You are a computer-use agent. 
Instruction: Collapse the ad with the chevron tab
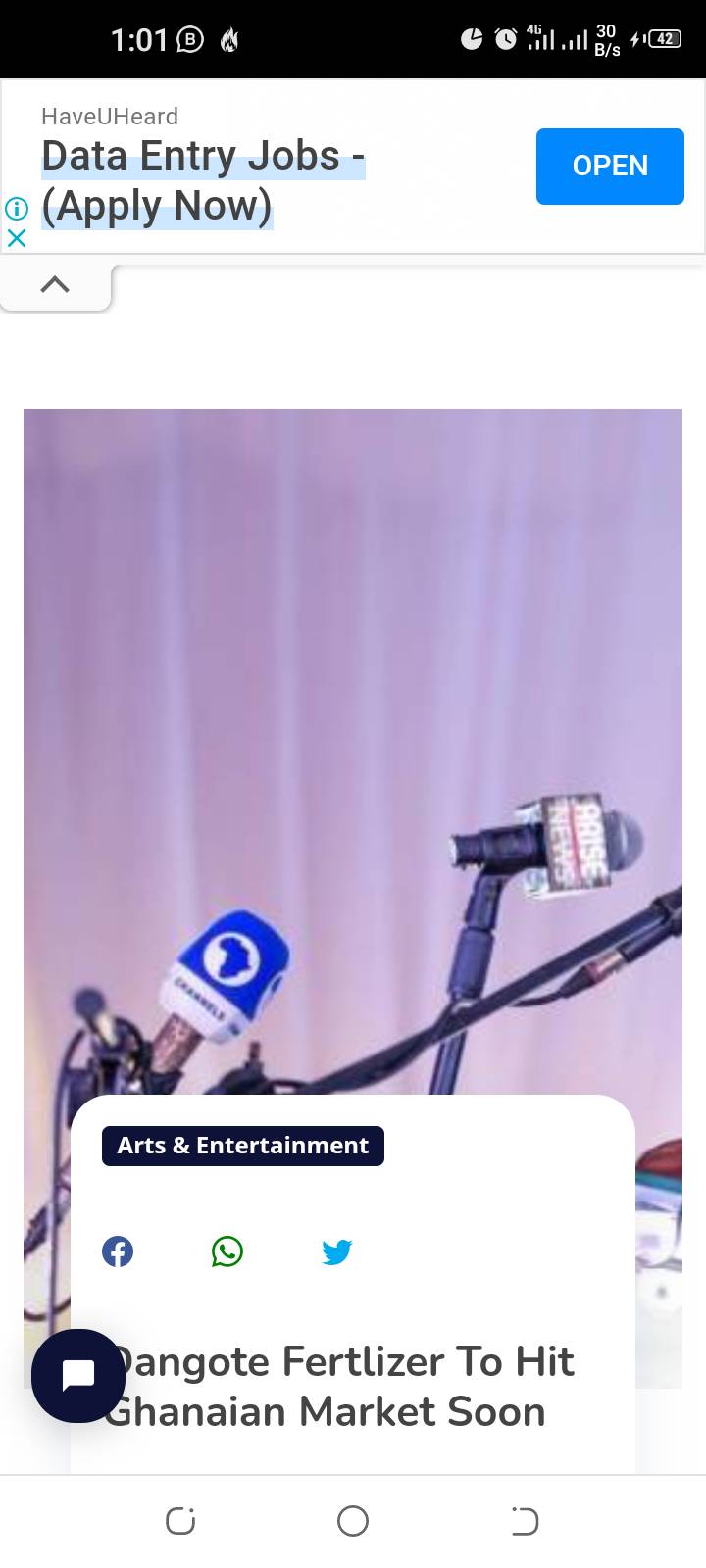click(x=55, y=285)
